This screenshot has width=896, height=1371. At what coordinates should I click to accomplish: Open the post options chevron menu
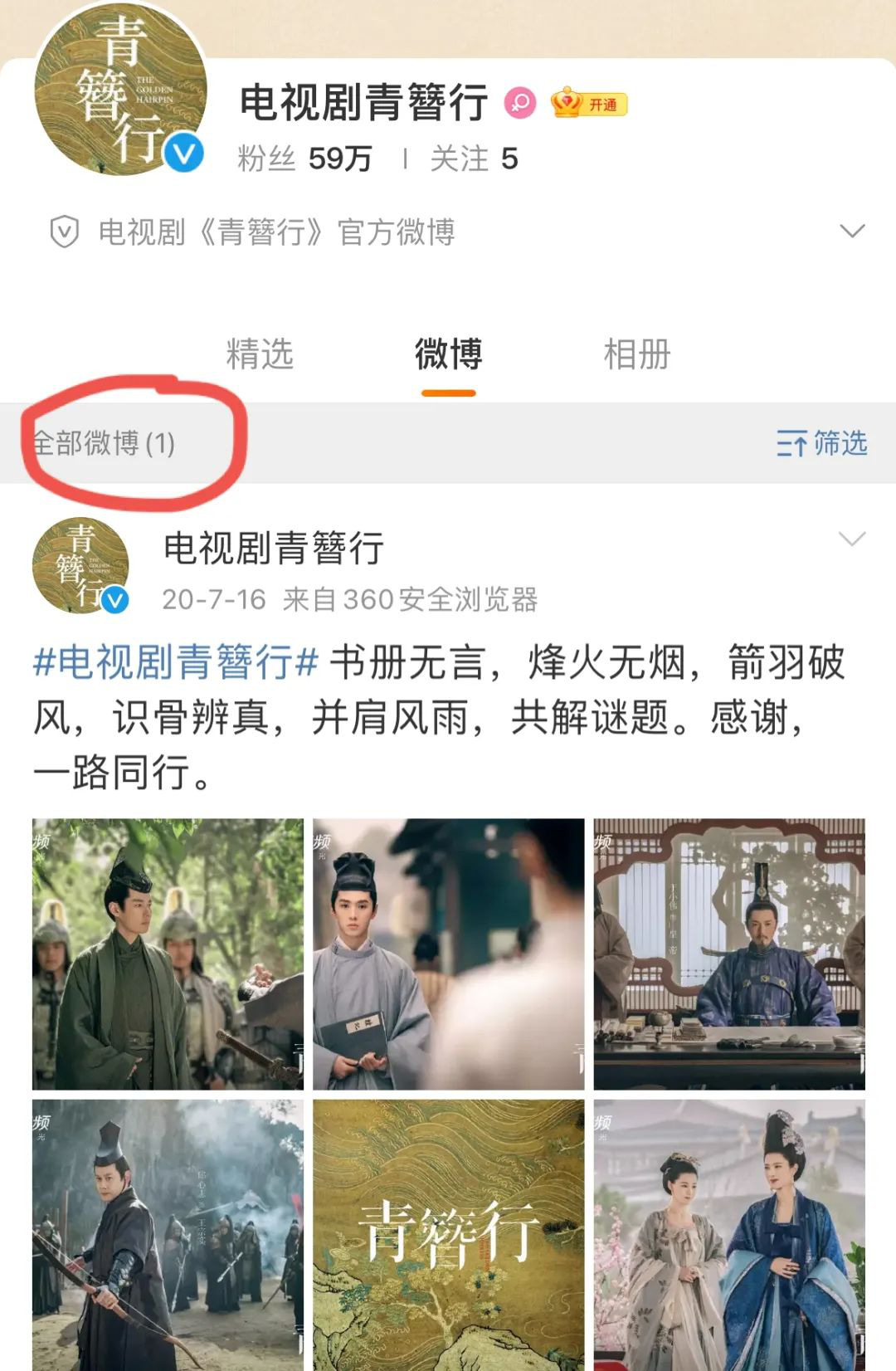tap(852, 539)
